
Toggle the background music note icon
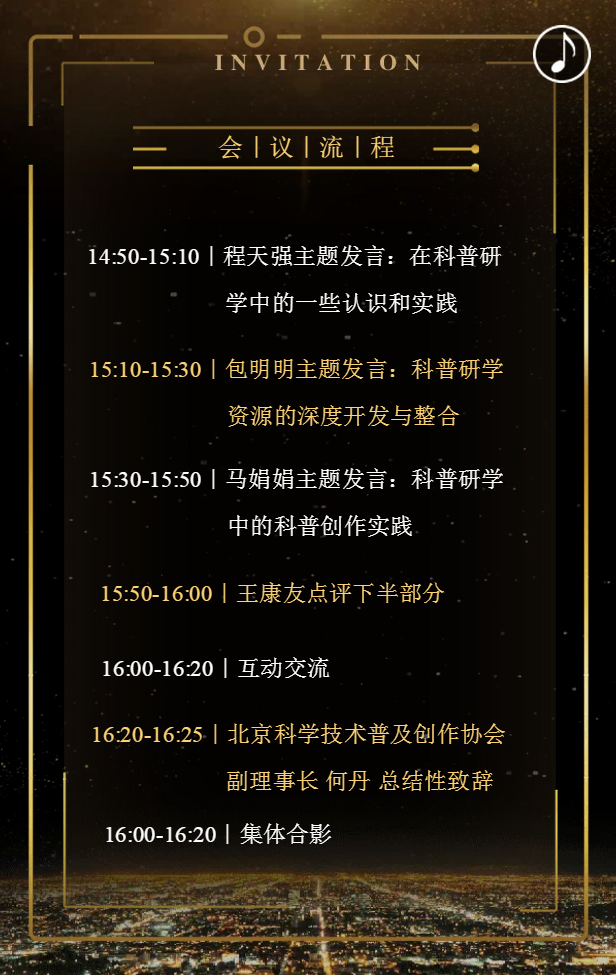[x=562, y=53]
